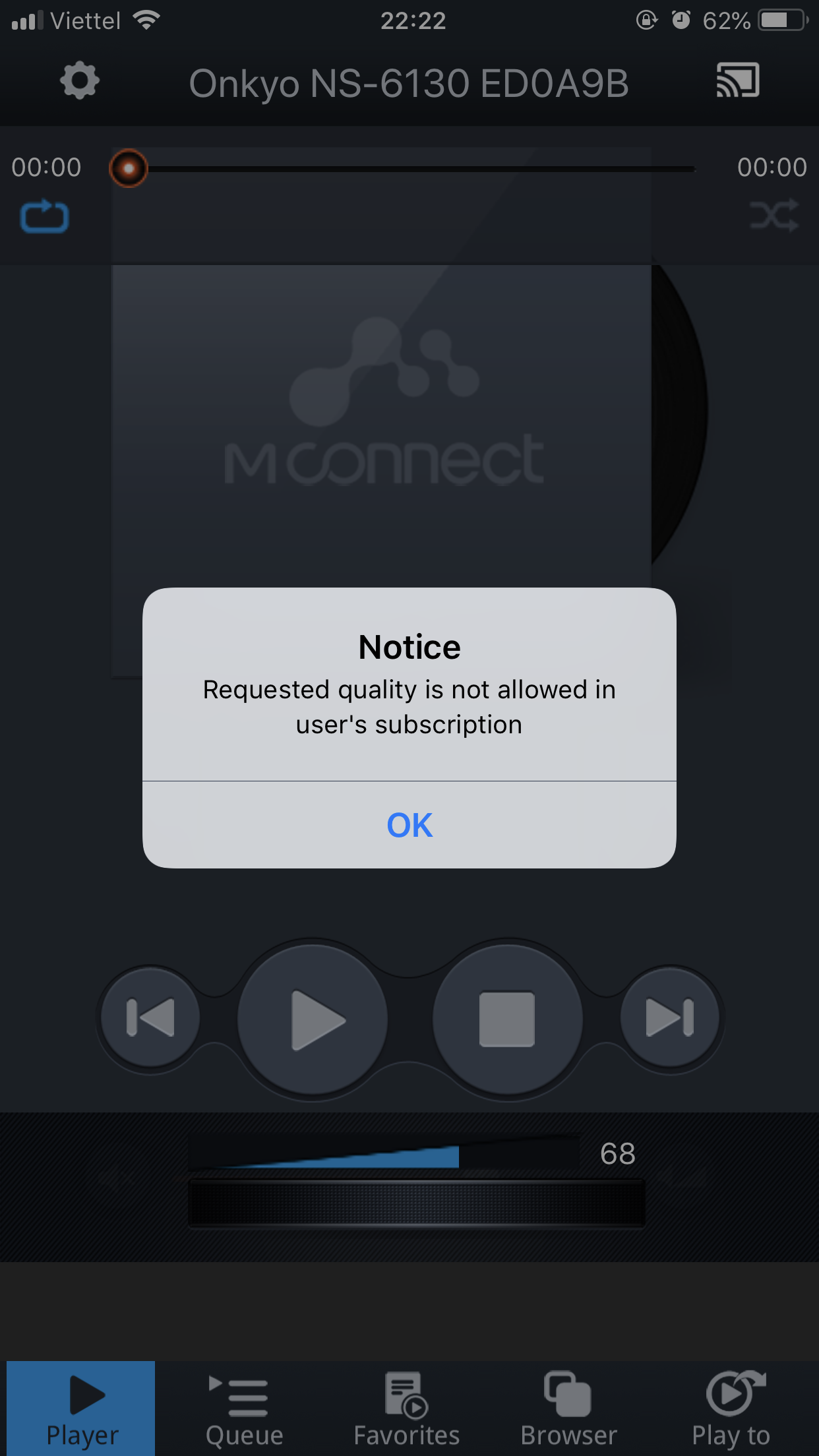Tap the volume bar showing 68

pos(384,1154)
